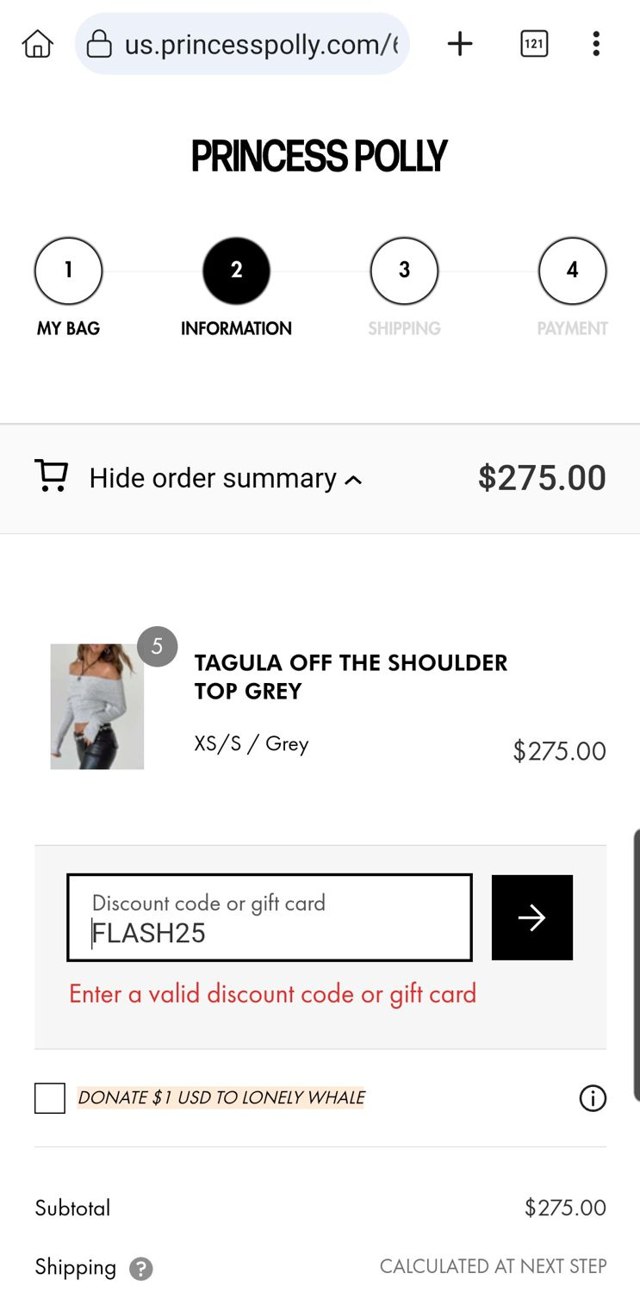The image size is (640, 1292).
Task: Apply the discount code with arrow button
Action: click(x=532, y=918)
